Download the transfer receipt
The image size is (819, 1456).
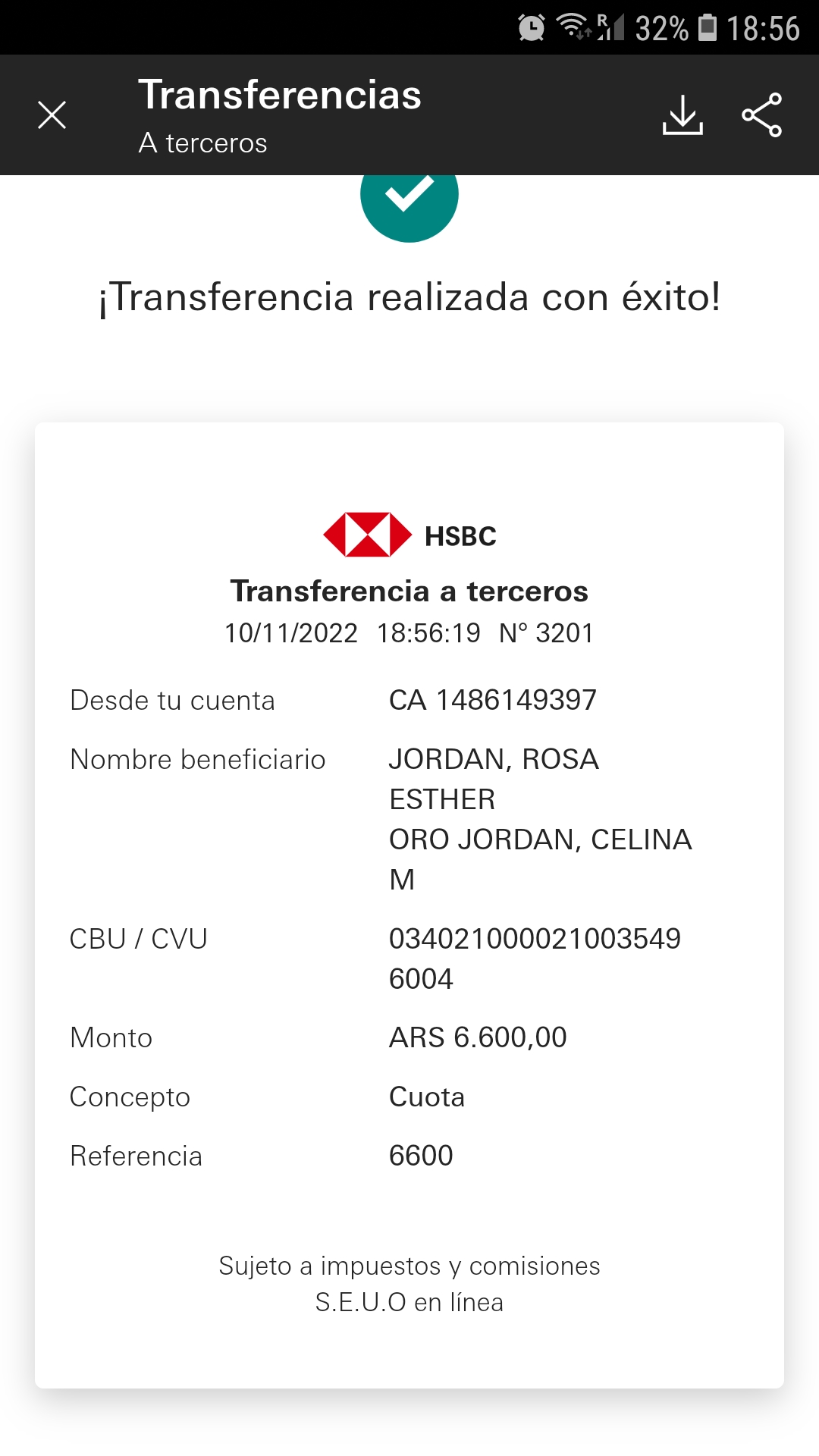(682, 115)
